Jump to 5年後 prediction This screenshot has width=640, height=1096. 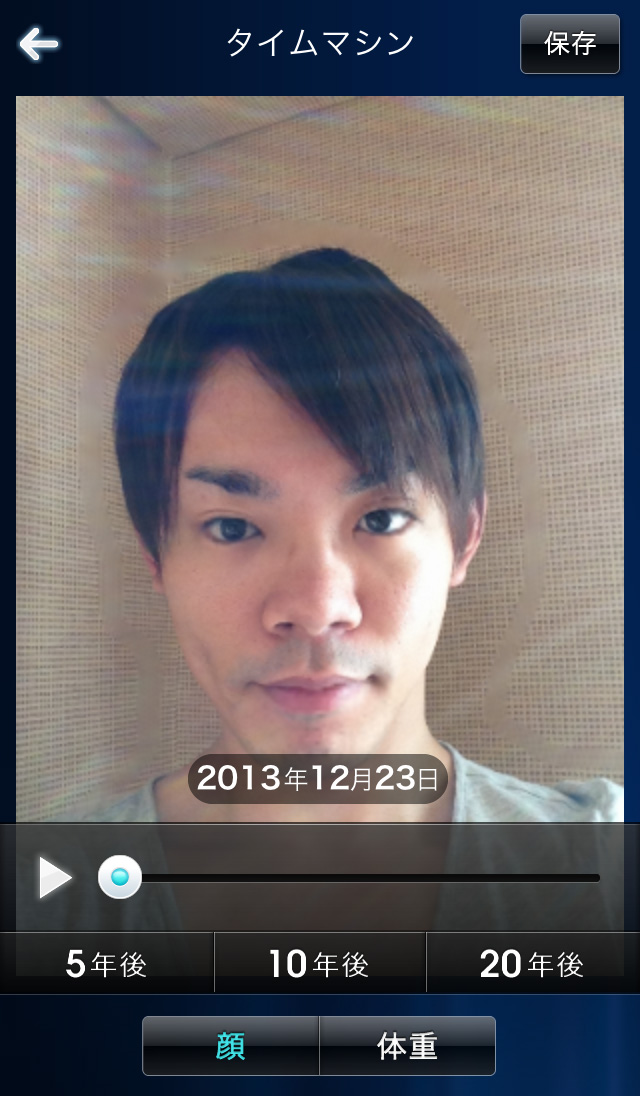(107, 964)
